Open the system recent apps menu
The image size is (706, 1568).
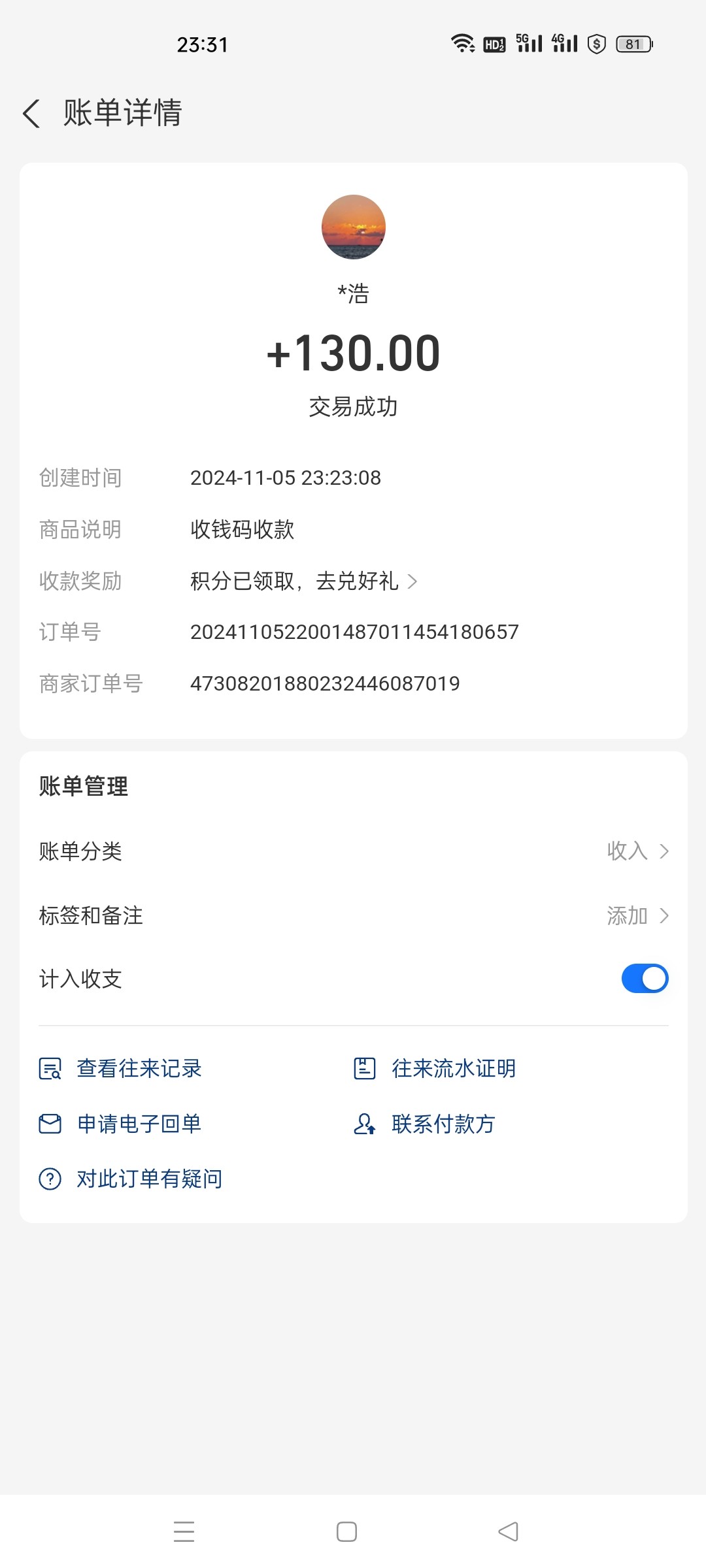tap(184, 1531)
